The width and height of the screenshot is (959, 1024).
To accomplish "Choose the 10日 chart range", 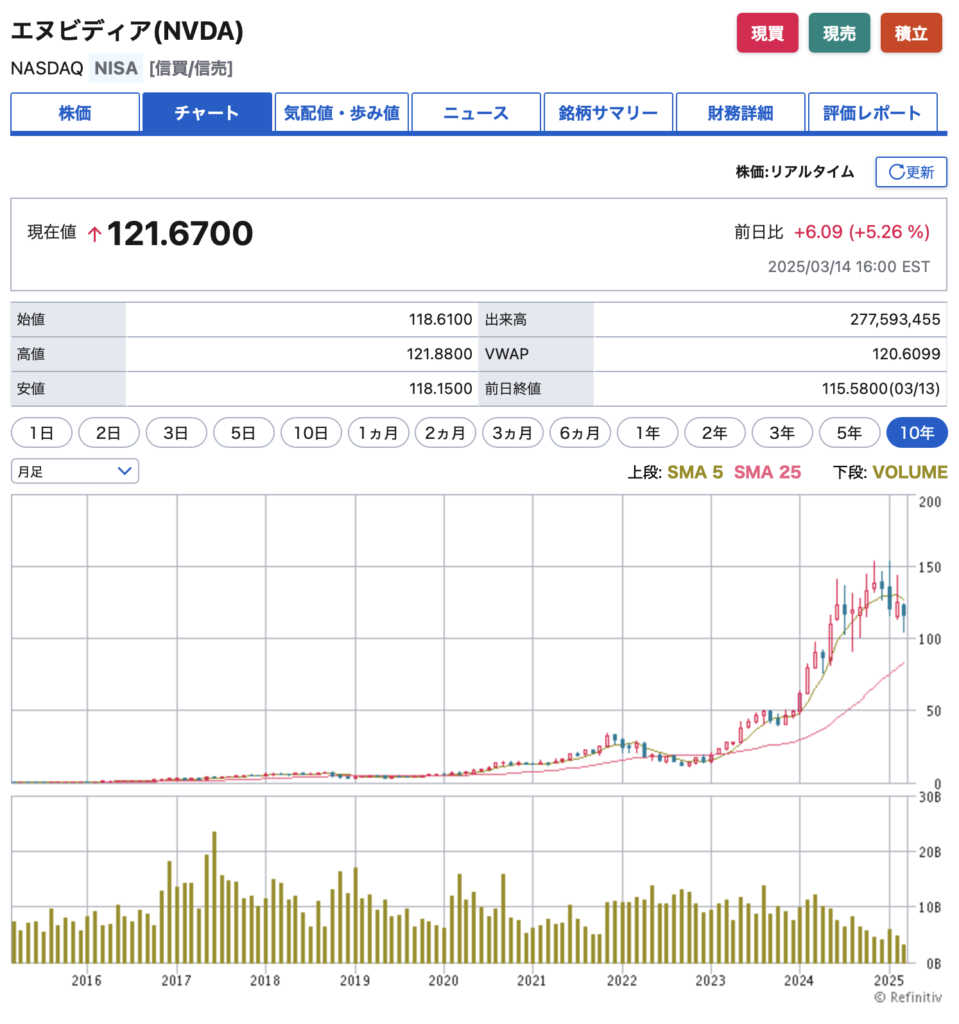I will [311, 433].
